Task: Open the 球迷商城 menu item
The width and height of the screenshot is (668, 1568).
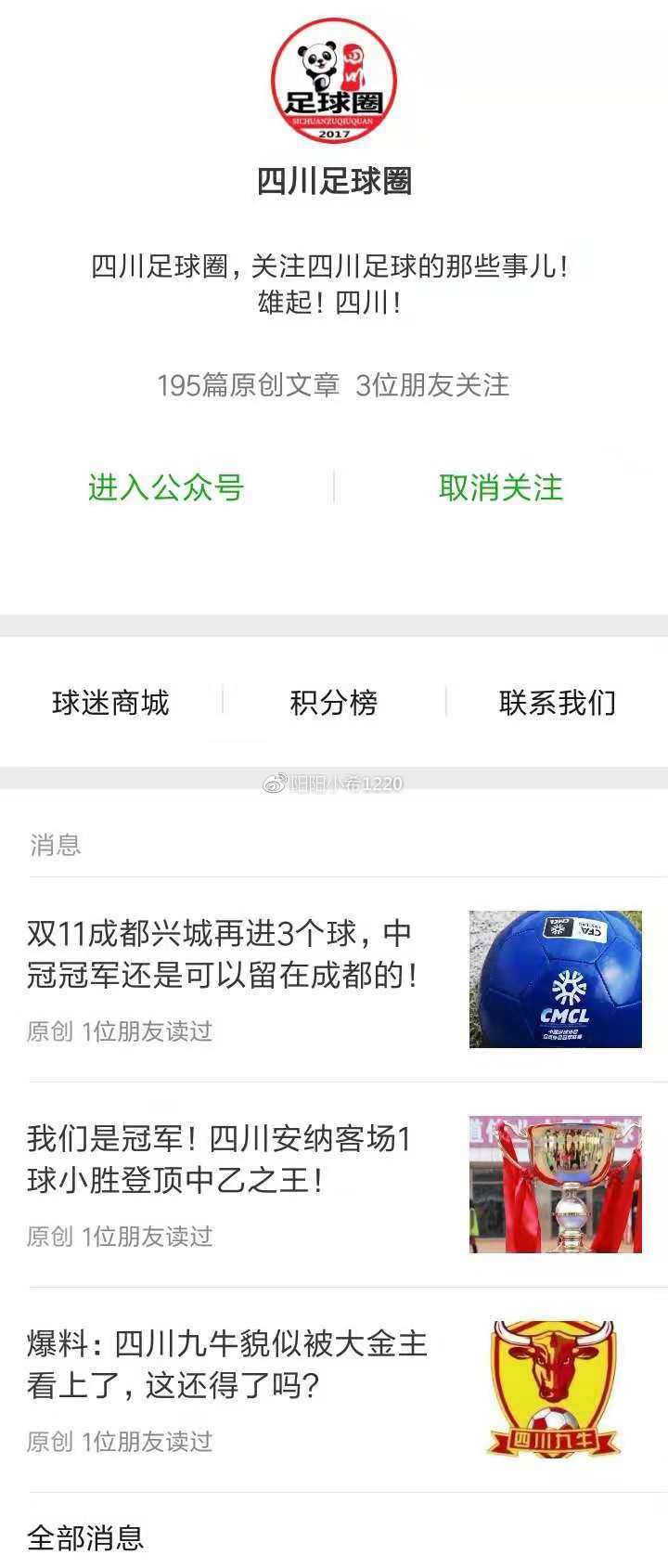Action: pos(111,703)
